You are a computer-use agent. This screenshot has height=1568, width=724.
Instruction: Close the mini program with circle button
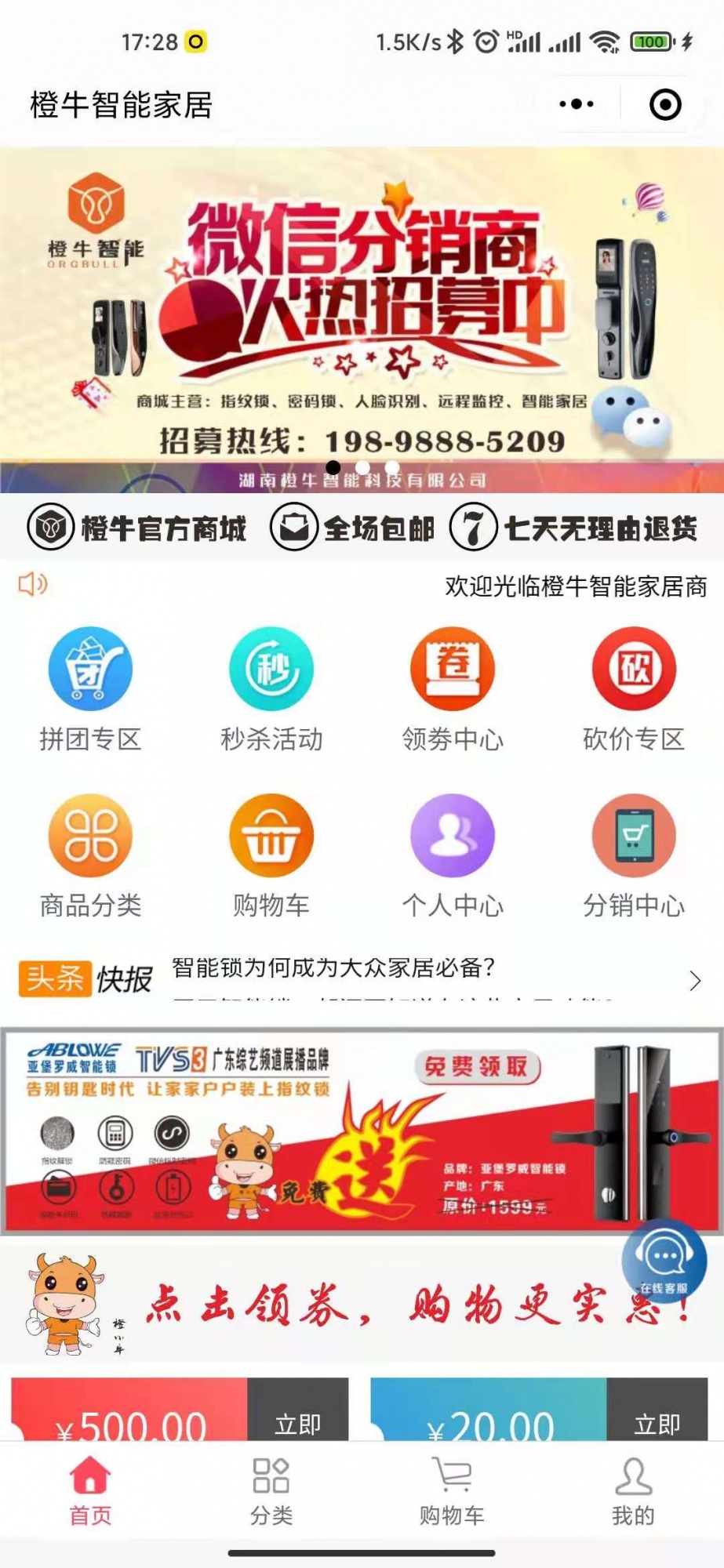coord(665,104)
